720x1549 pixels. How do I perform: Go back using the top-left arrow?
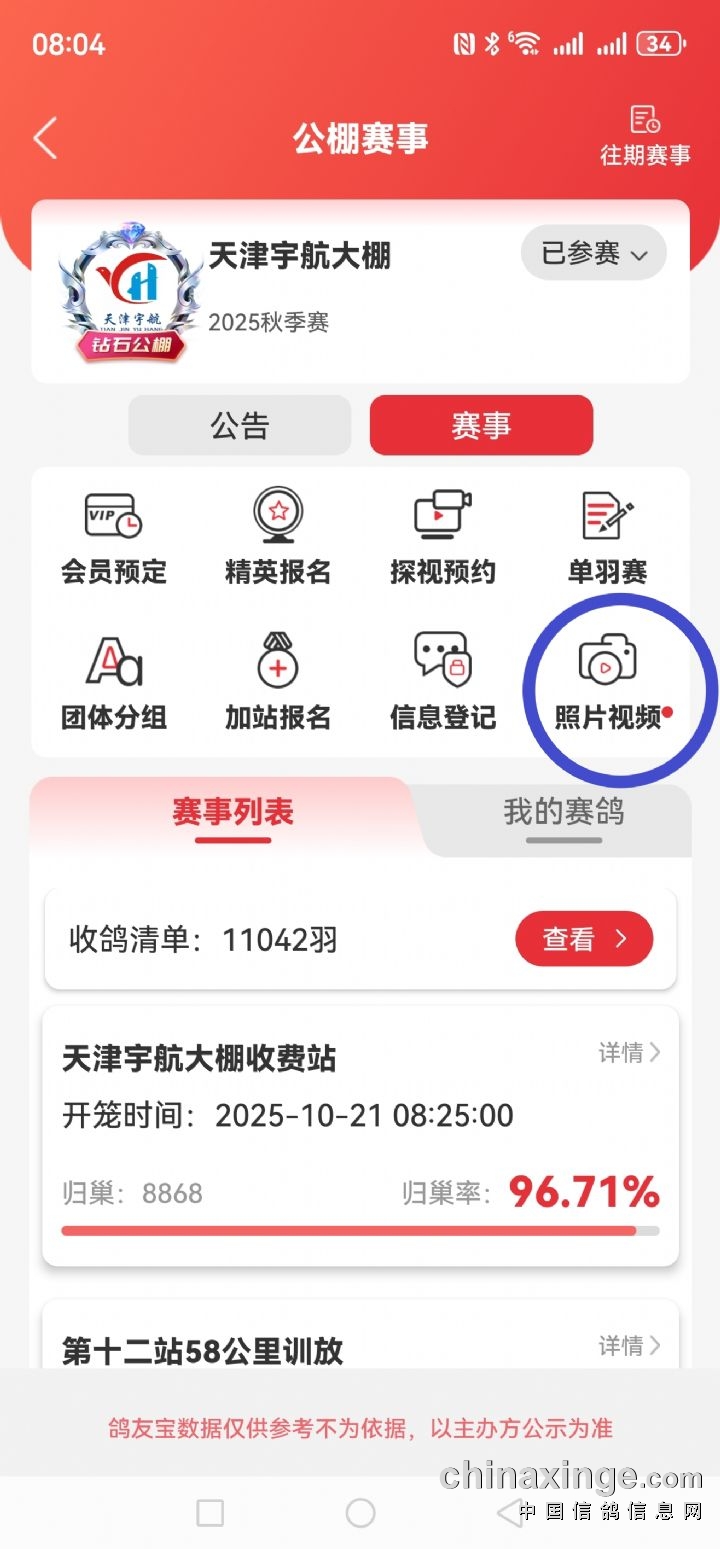point(45,138)
